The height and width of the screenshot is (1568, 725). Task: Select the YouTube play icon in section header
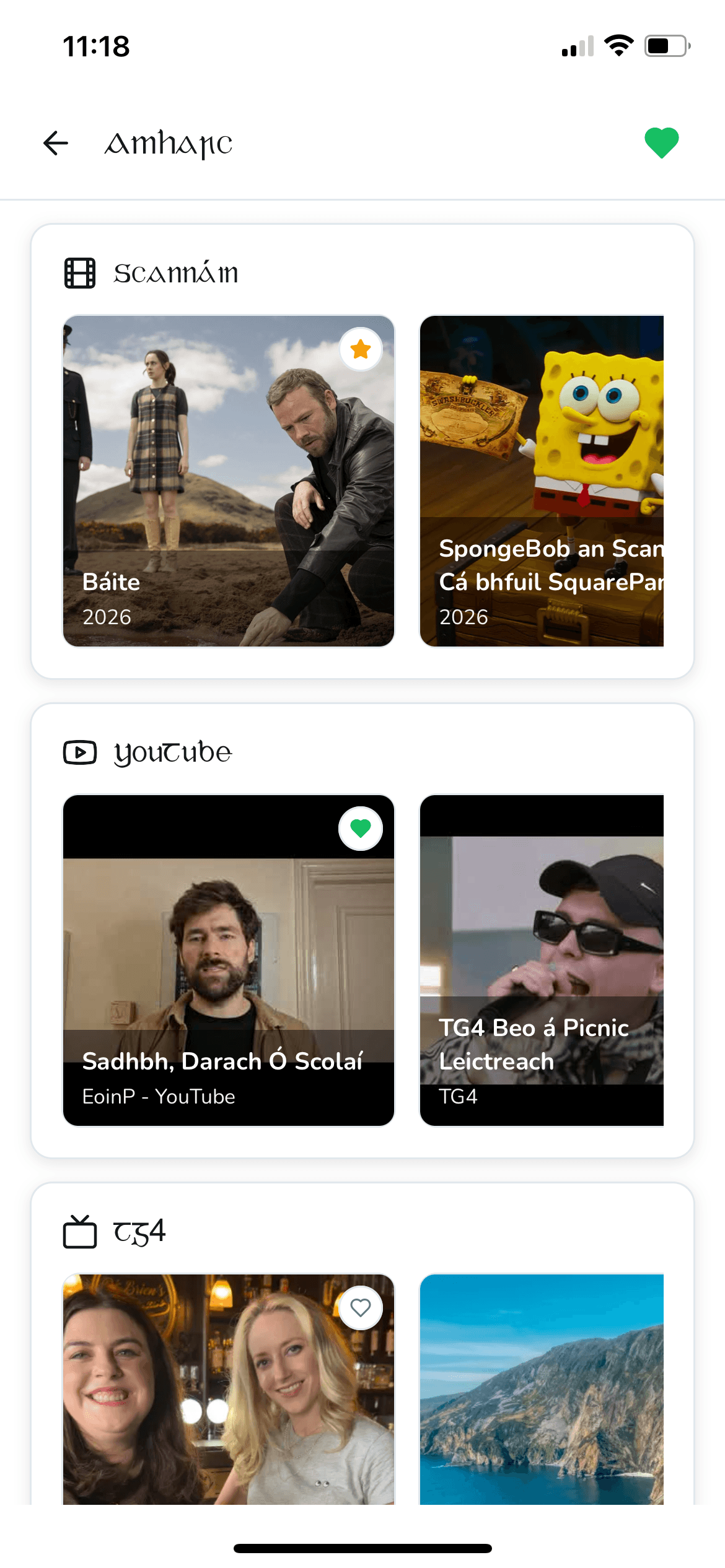click(x=80, y=752)
